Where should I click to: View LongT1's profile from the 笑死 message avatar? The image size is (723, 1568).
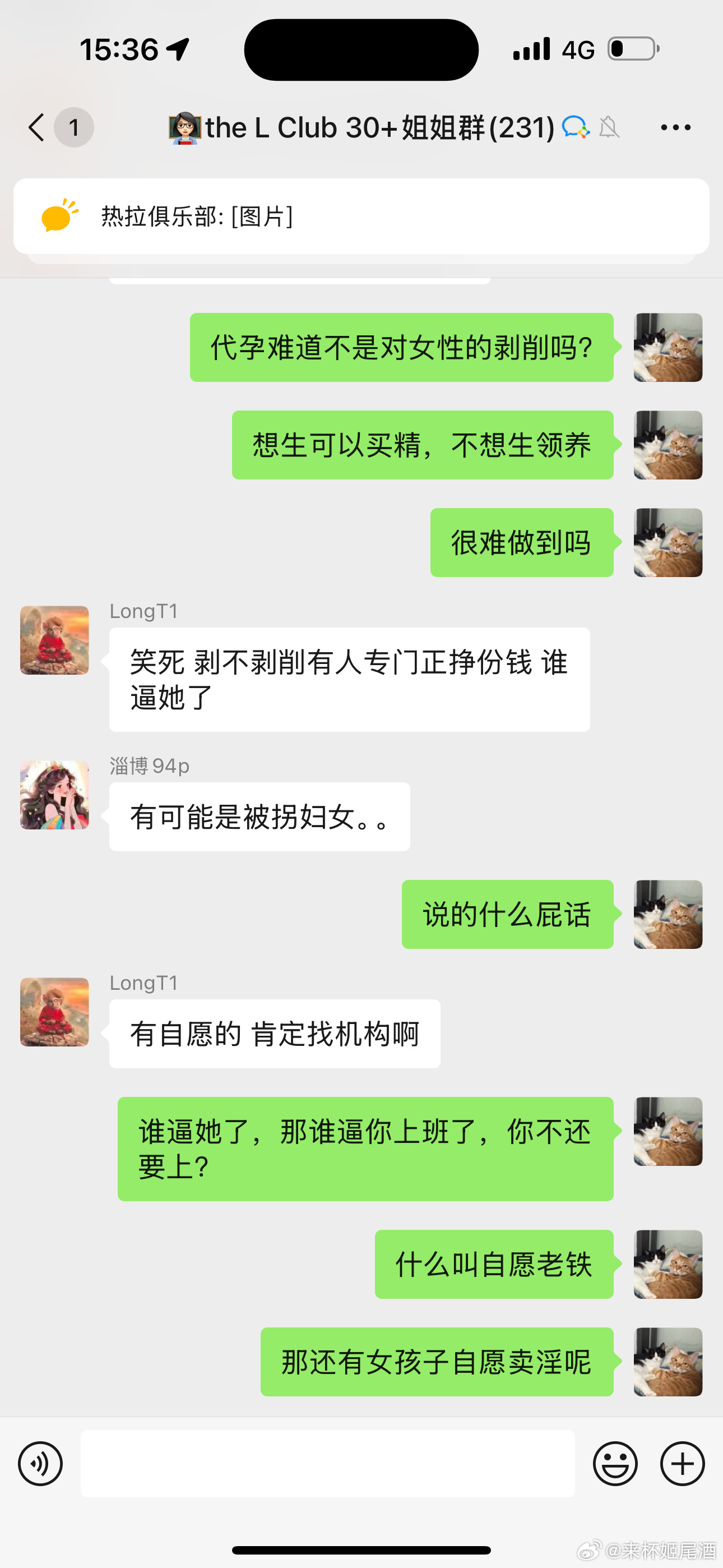[55, 640]
